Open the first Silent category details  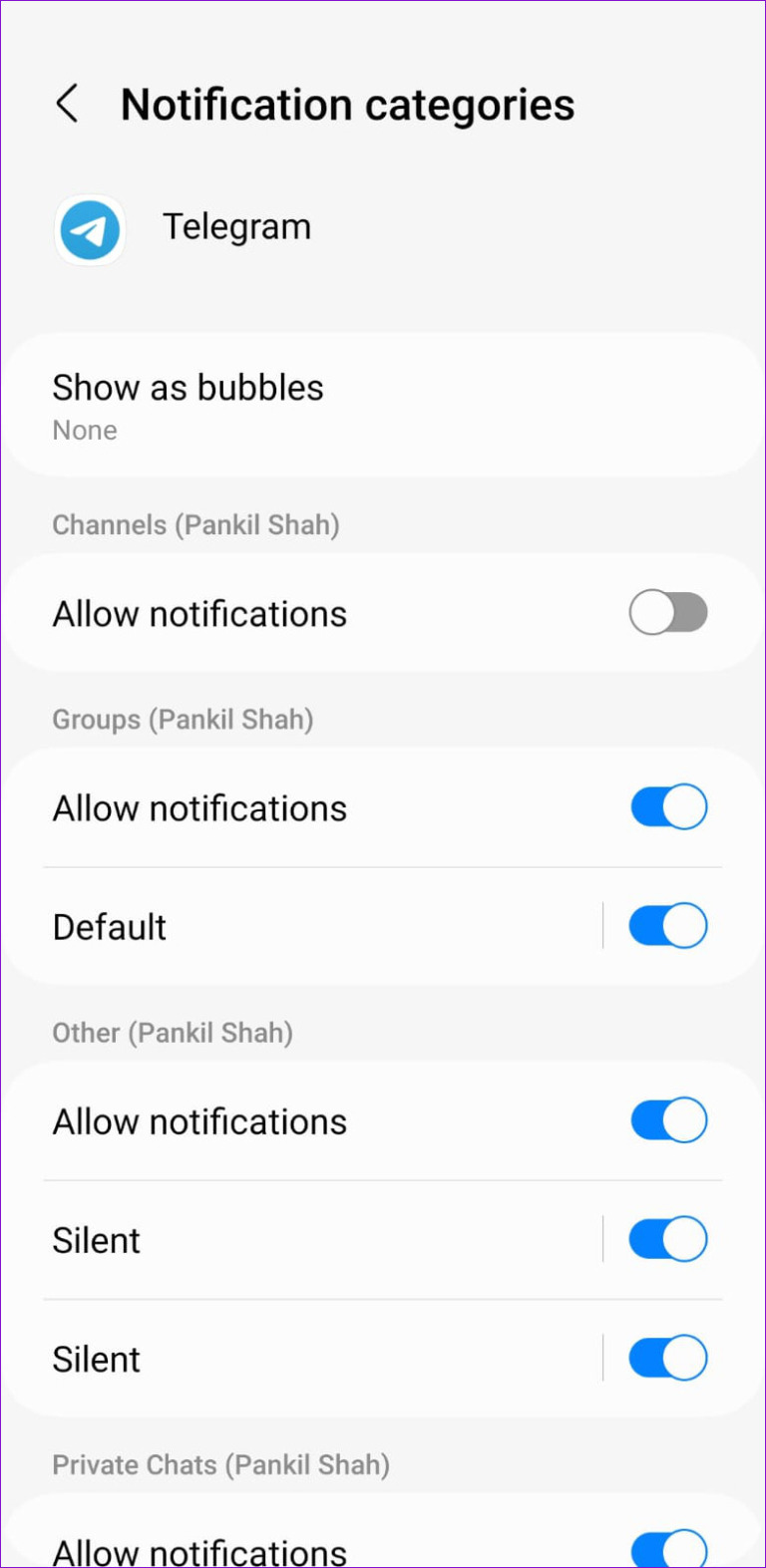(x=299, y=1239)
